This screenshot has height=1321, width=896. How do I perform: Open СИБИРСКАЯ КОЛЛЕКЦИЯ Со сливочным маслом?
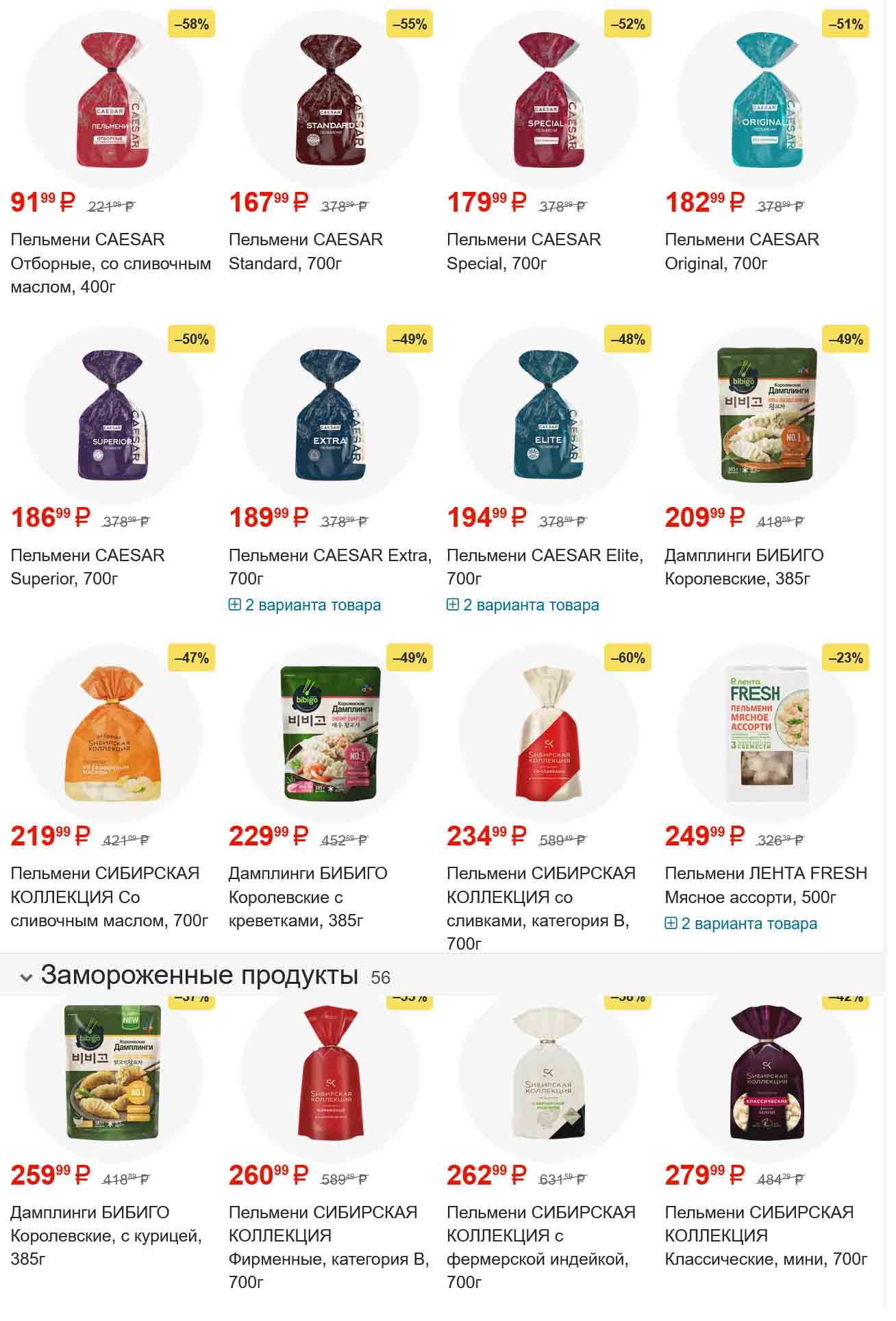pos(108,896)
